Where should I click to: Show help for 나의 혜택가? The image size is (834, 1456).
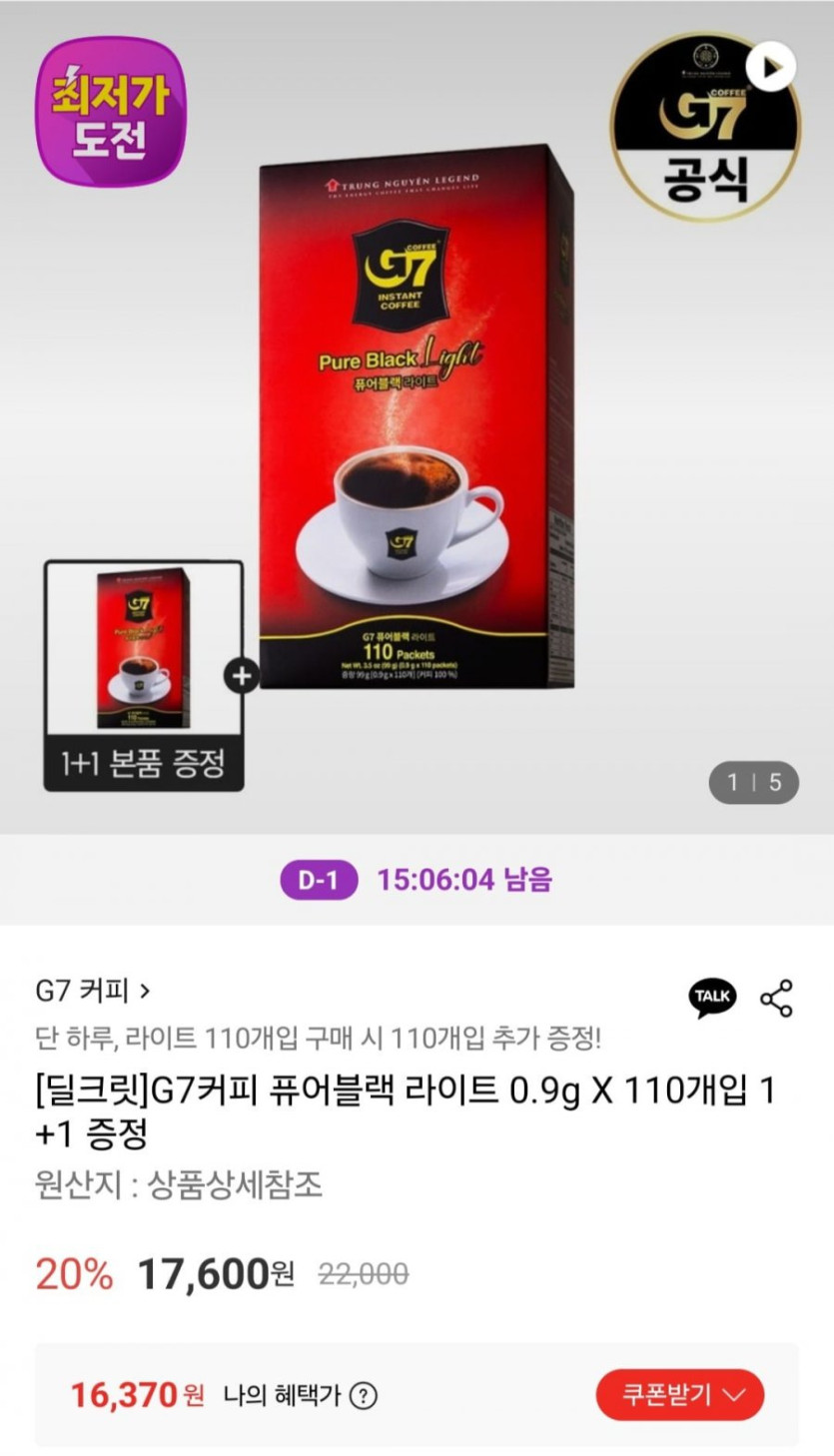pyautogui.click(x=365, y=1395)
